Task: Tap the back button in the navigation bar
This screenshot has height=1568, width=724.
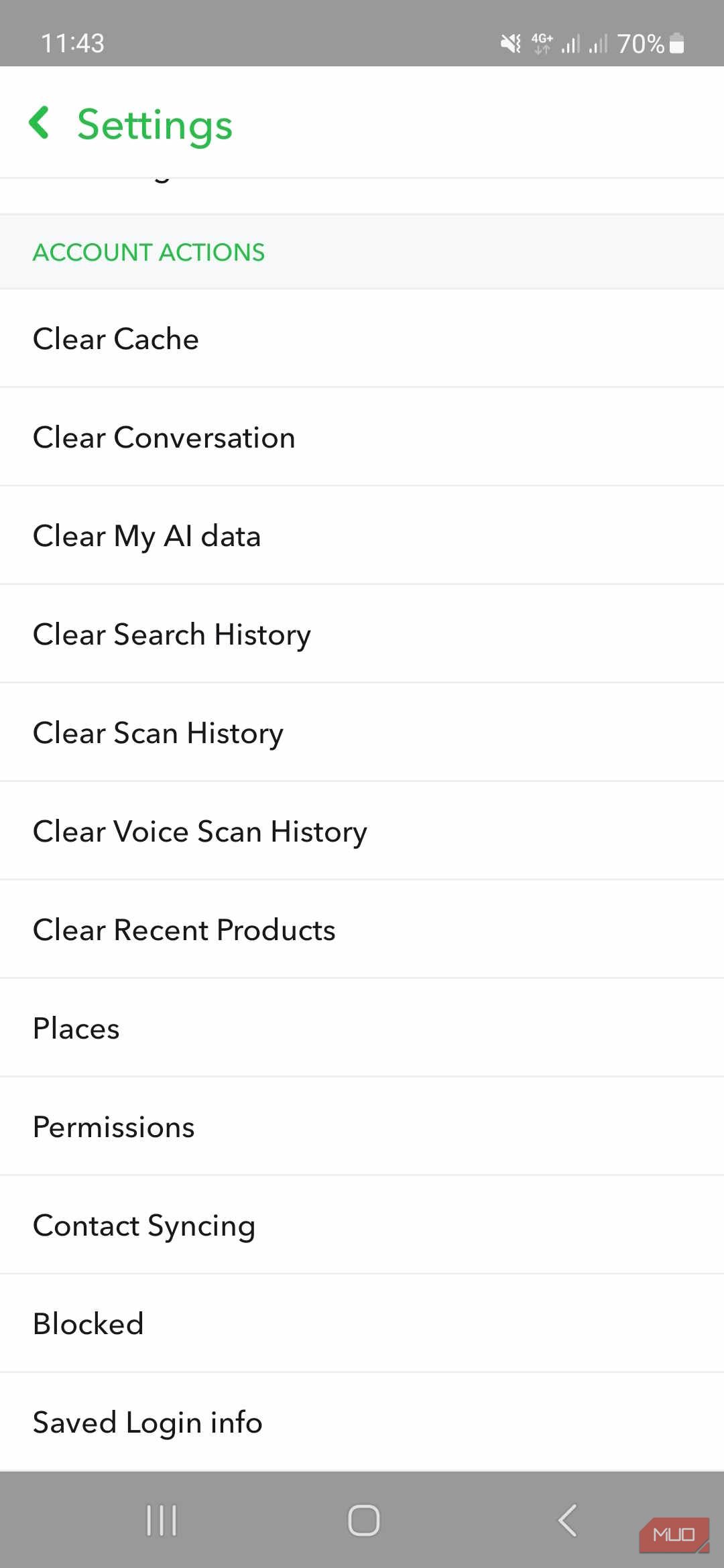Action: 566,1521
